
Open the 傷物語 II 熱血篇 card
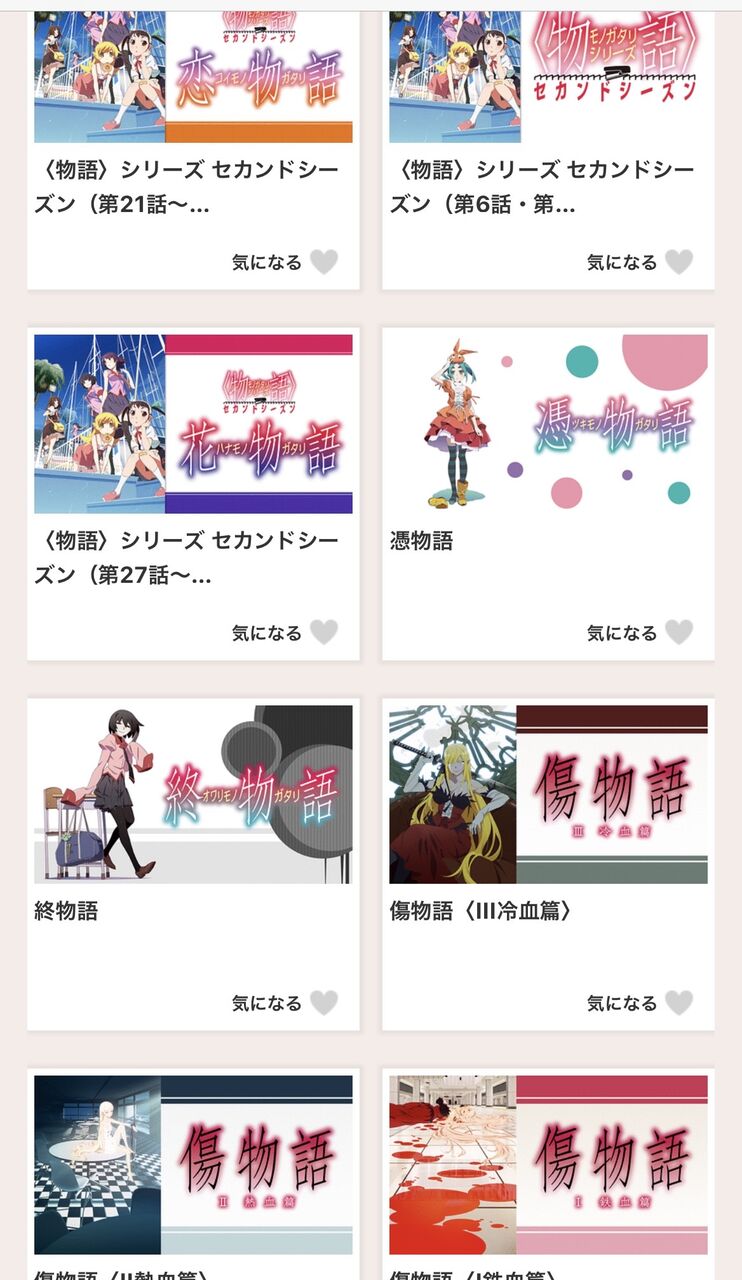193,1174
